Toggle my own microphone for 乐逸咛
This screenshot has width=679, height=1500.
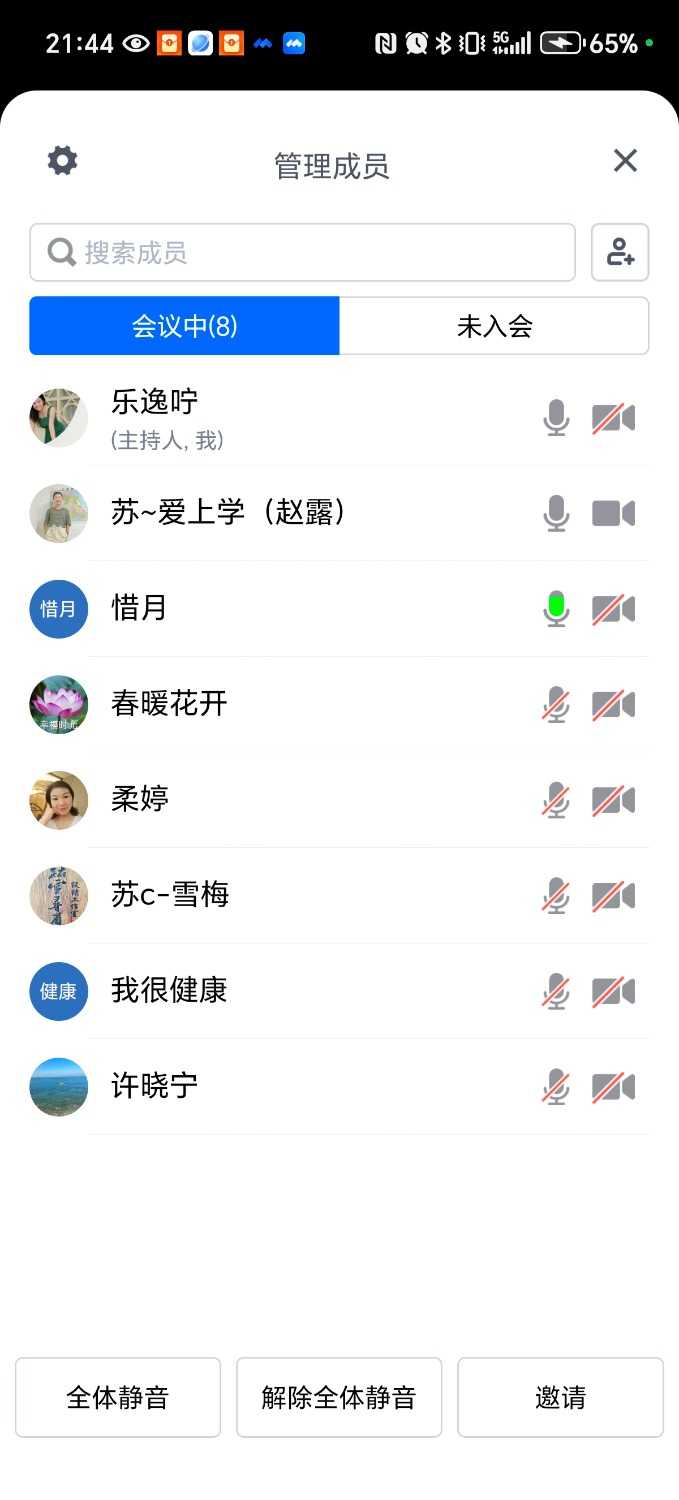coord(556,418)
